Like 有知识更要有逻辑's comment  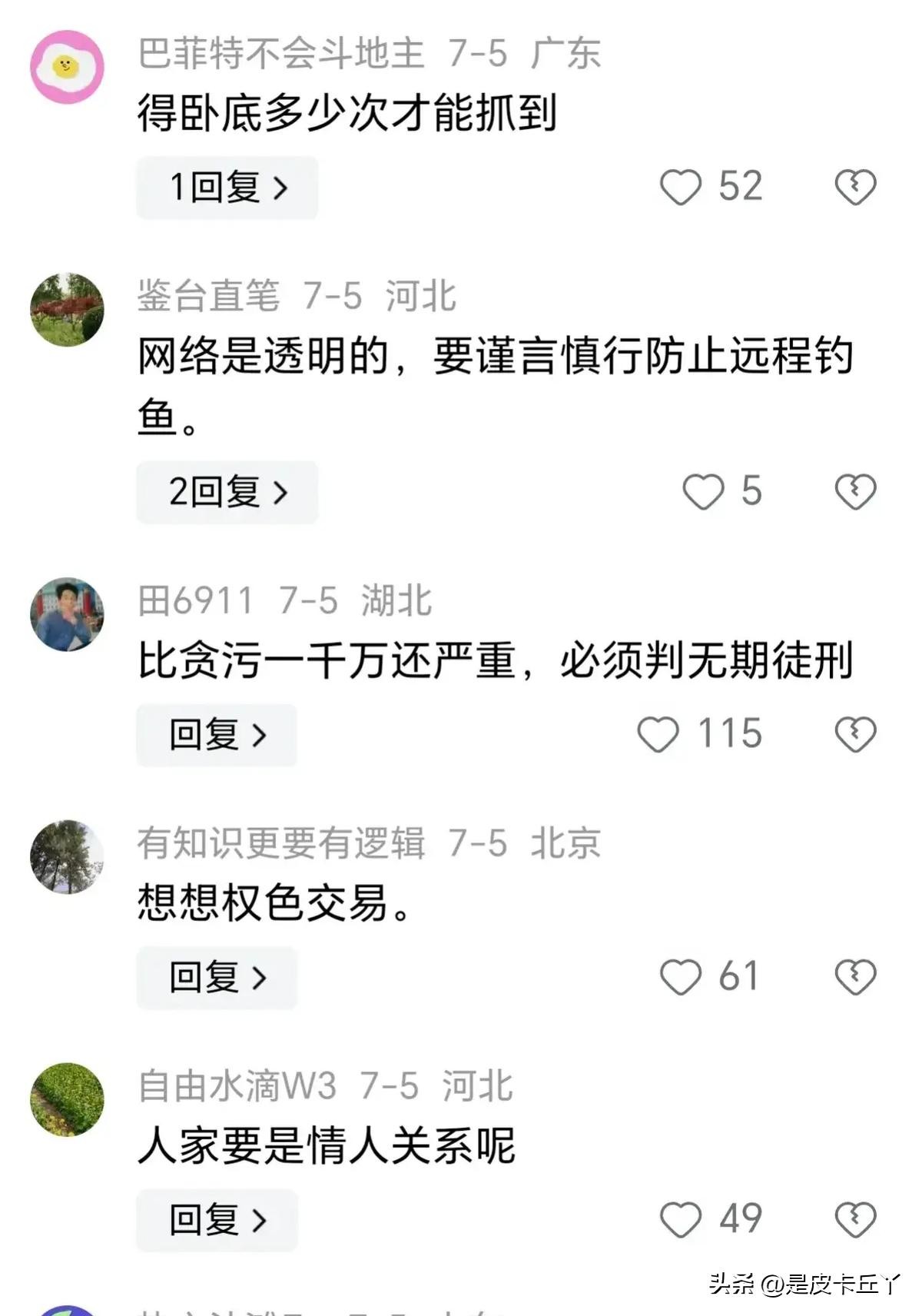(x=681, y=978)
